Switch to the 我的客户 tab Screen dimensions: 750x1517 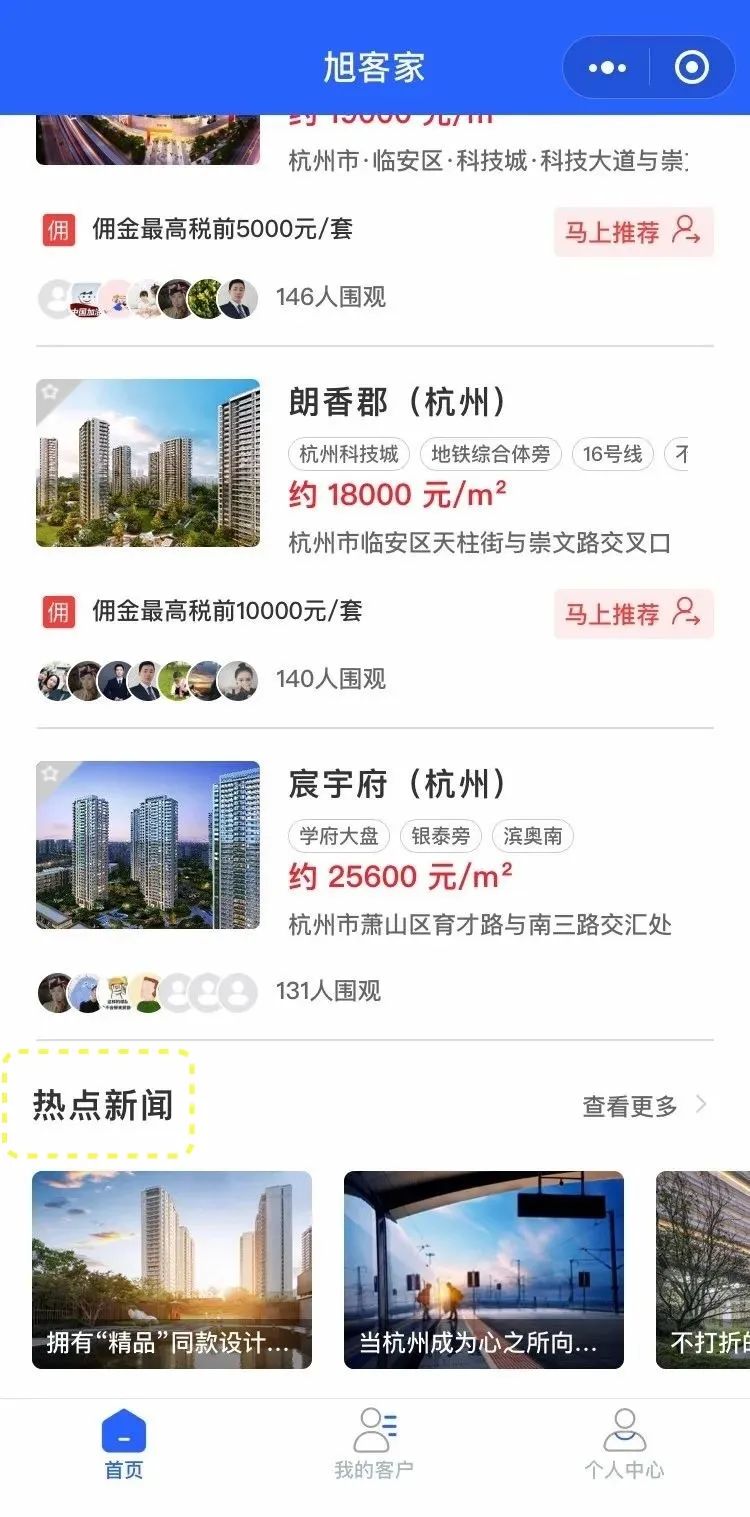point(374,1444)
